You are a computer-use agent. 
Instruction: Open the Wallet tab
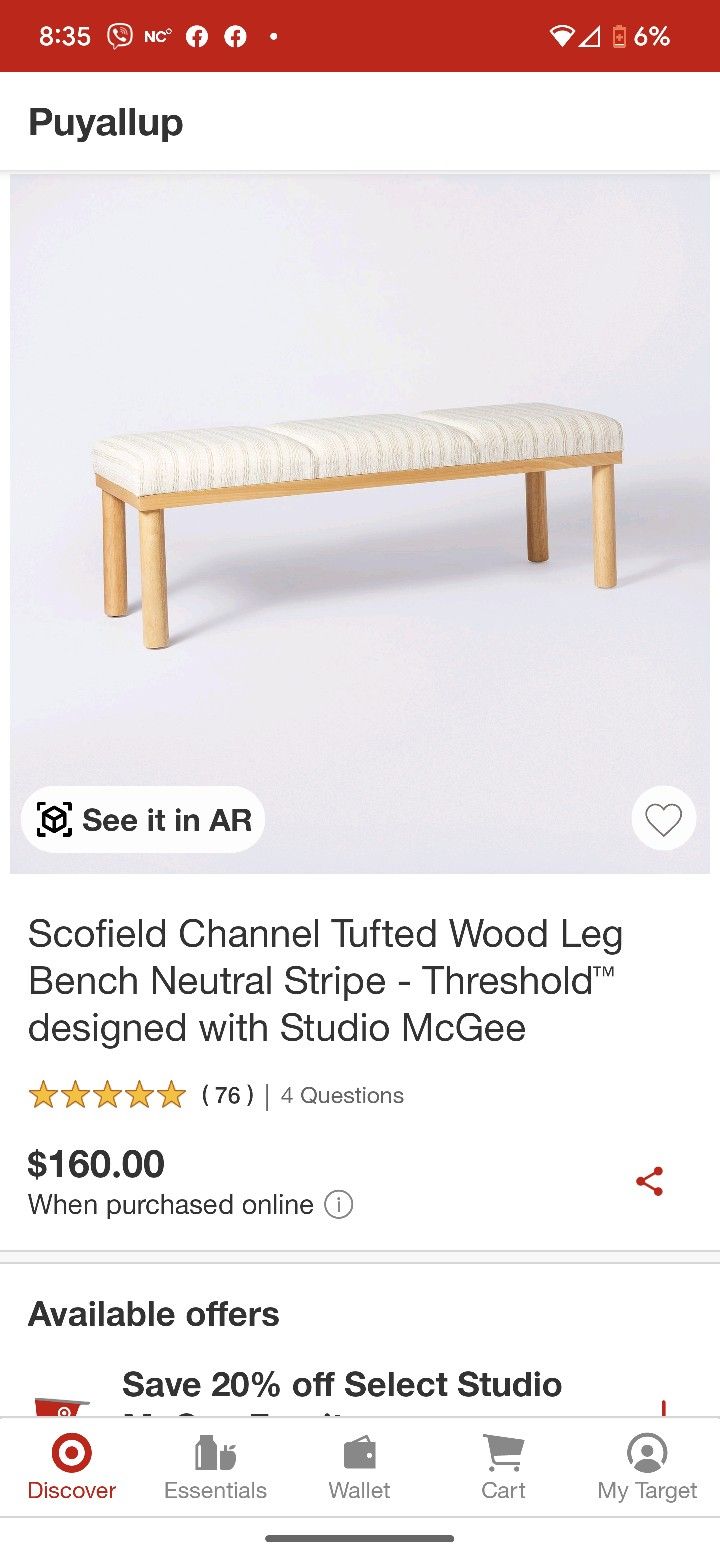(x=359, y=1467)
